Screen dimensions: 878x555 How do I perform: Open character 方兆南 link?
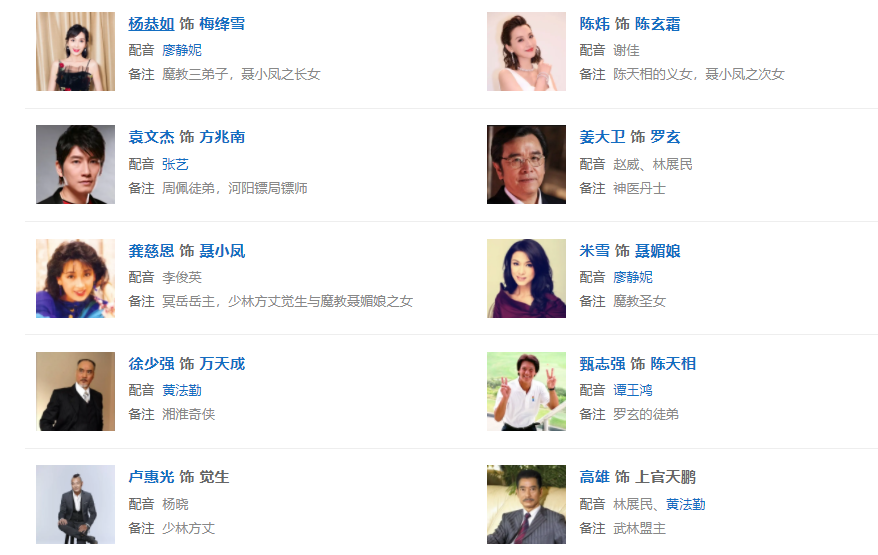click(x=221, y=137)
